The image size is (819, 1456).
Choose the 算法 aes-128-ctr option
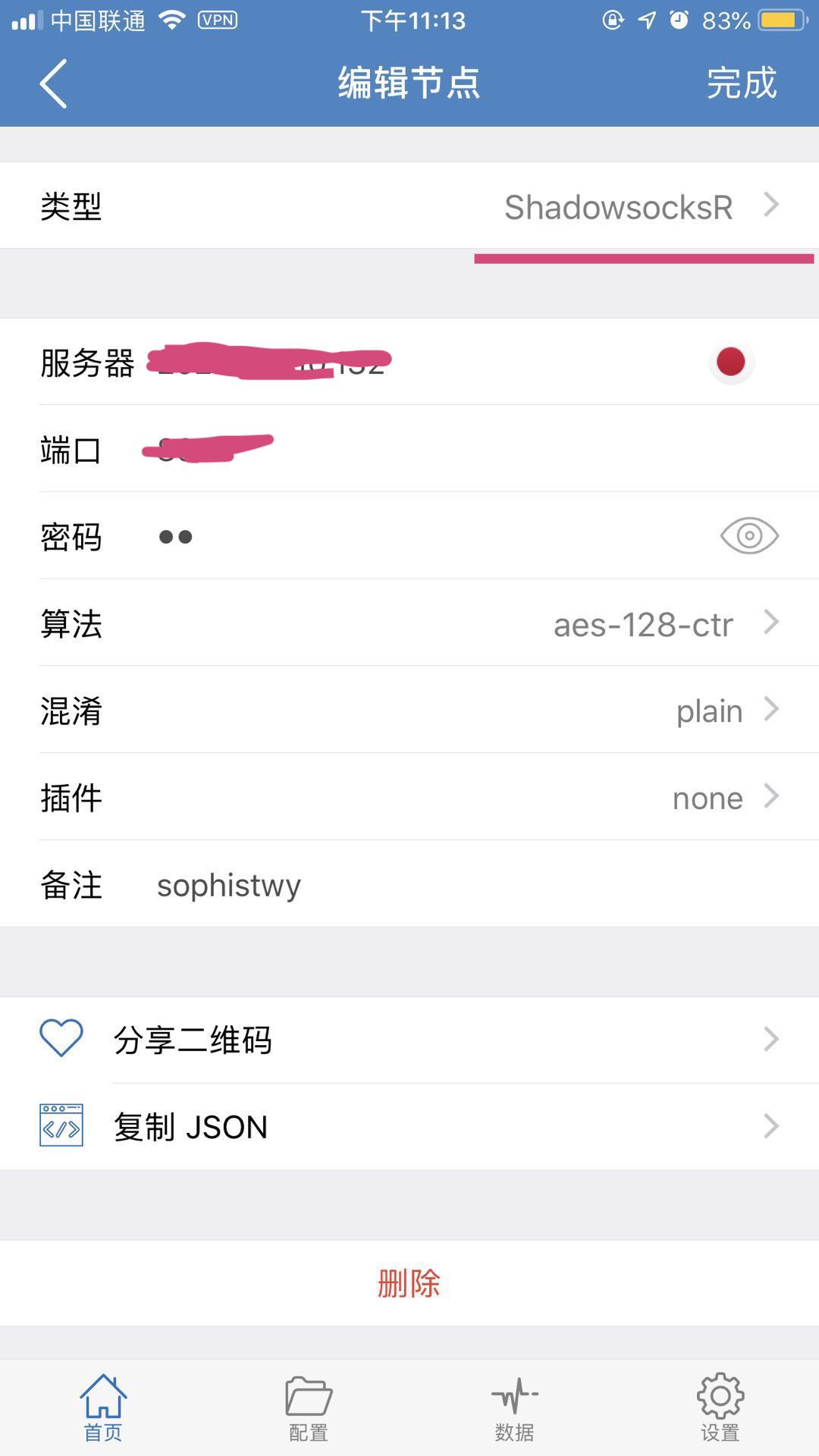pyautogui.click(x=409, y=623)
